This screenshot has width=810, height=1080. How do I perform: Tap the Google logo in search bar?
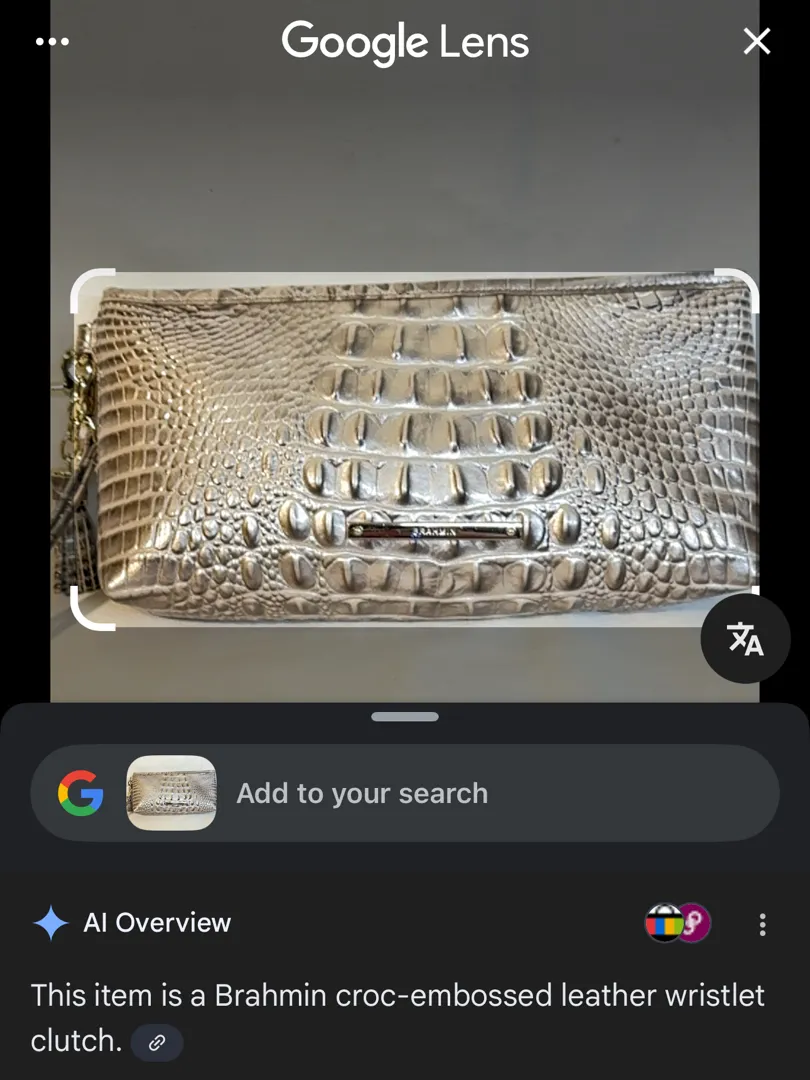[x=81, y=793]
